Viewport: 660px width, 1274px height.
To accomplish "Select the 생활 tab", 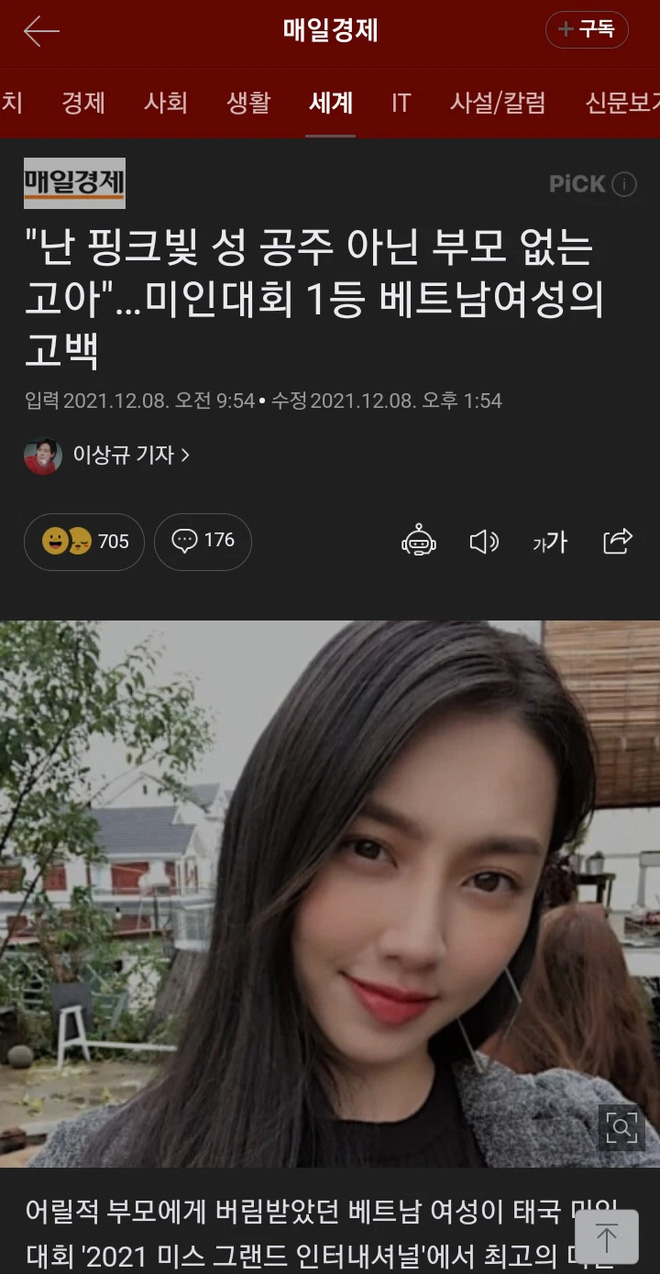I will [x=248, y=102].
